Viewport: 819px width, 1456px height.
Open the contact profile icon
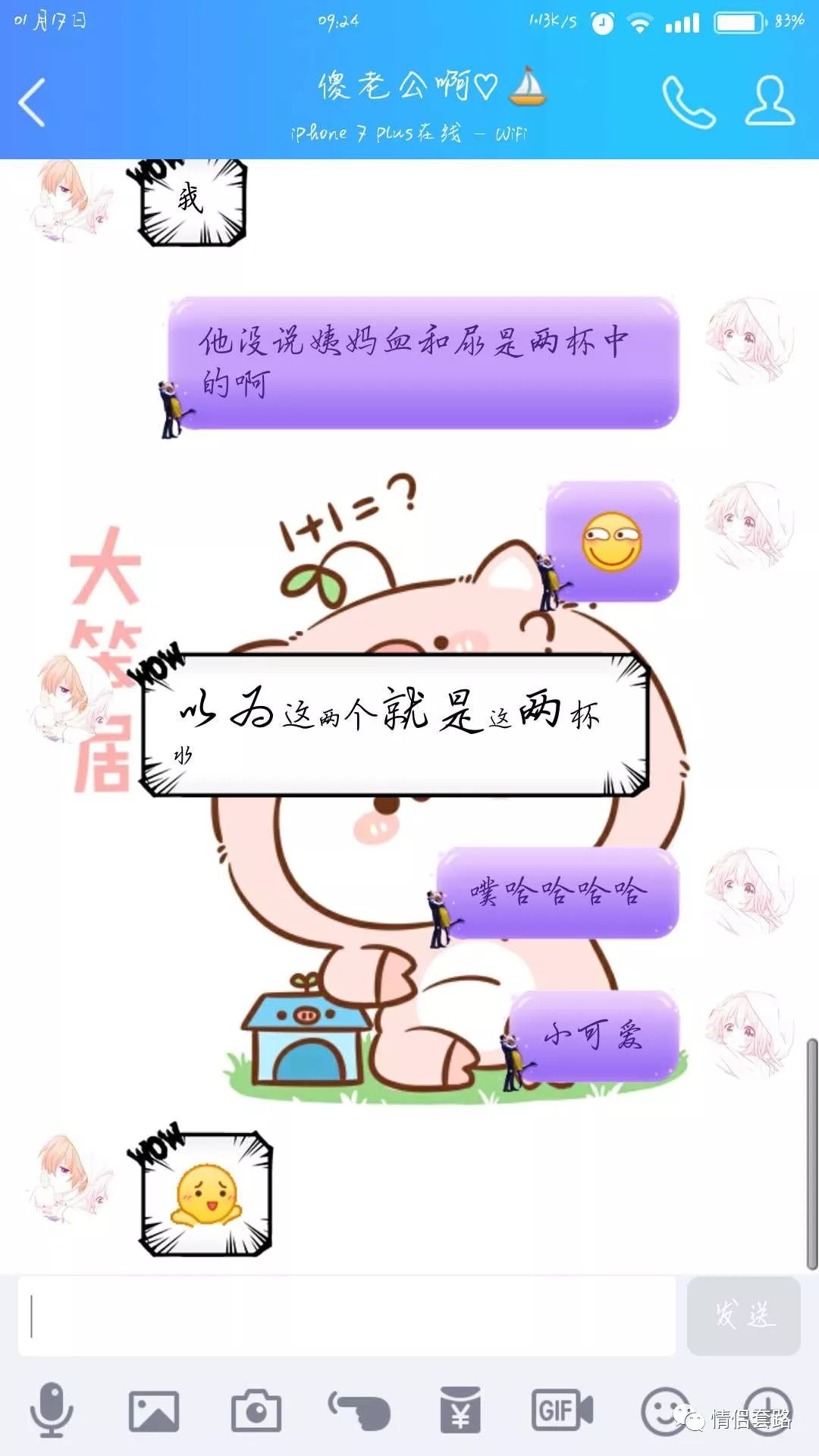pyautogui.click(x=769, y=101)
